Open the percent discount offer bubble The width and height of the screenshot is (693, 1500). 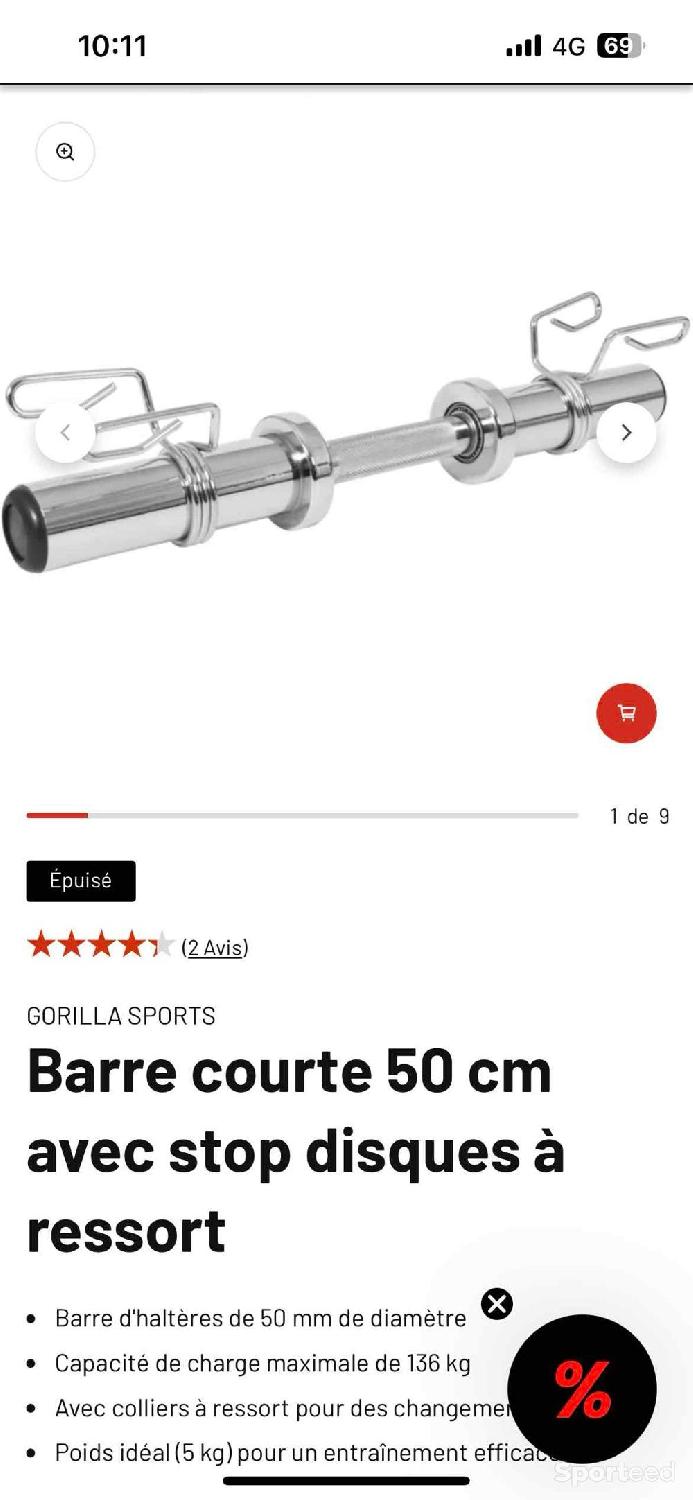tap(582, 1388)
